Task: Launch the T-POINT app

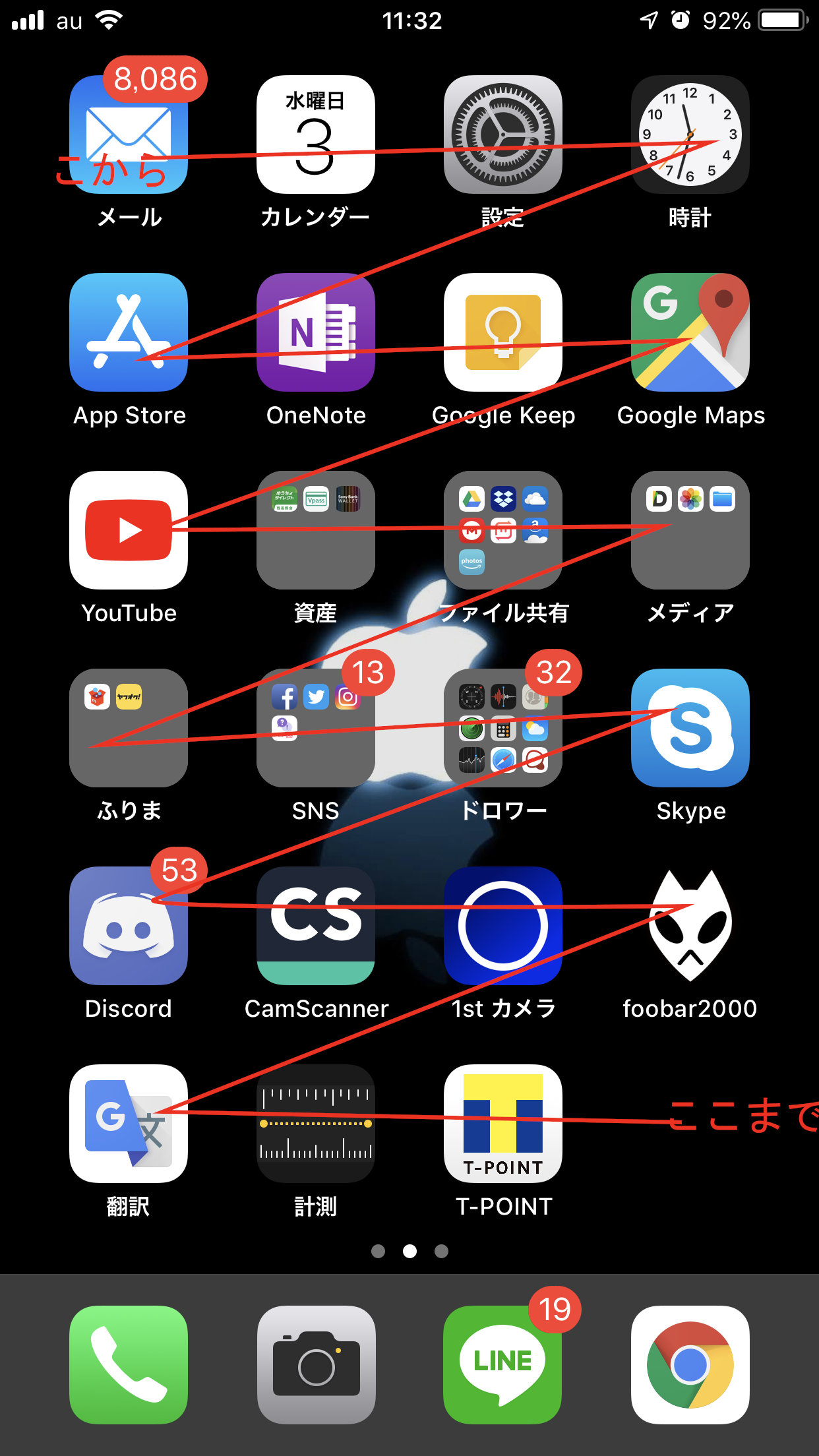Action: 503,1124
